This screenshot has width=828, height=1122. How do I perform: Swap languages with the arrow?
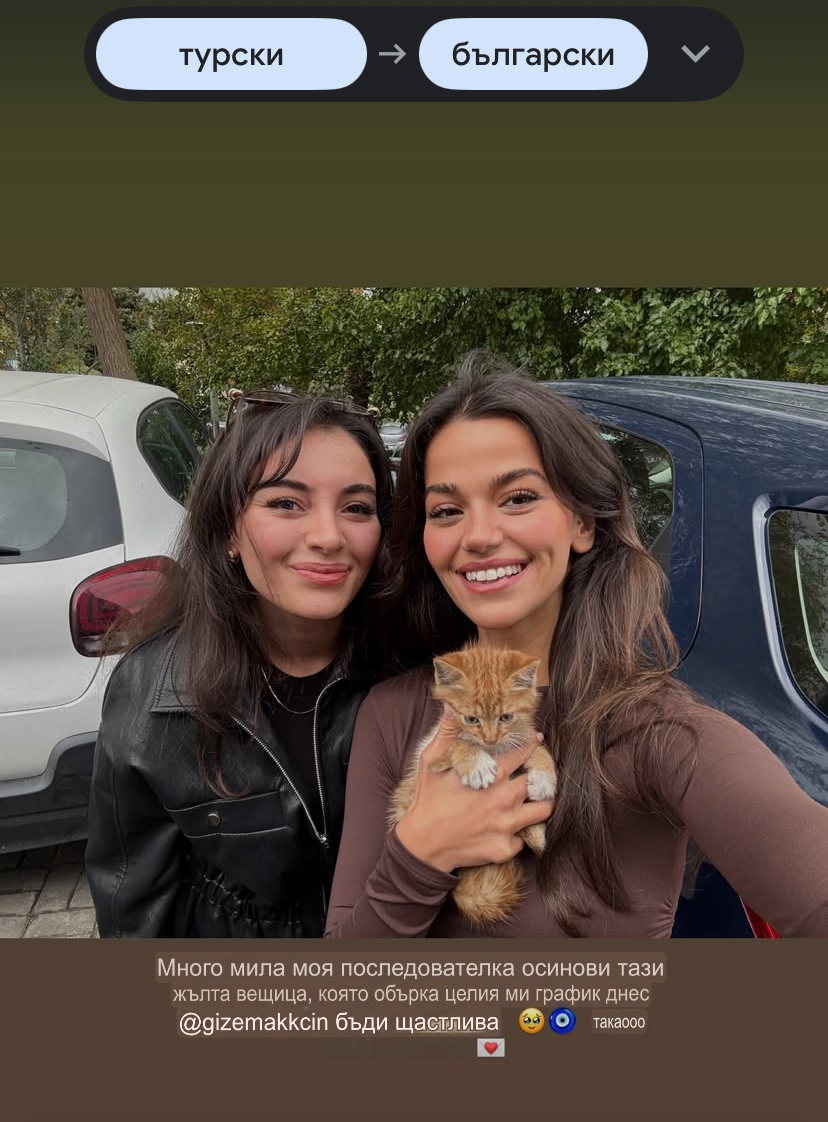click(392, 54)
